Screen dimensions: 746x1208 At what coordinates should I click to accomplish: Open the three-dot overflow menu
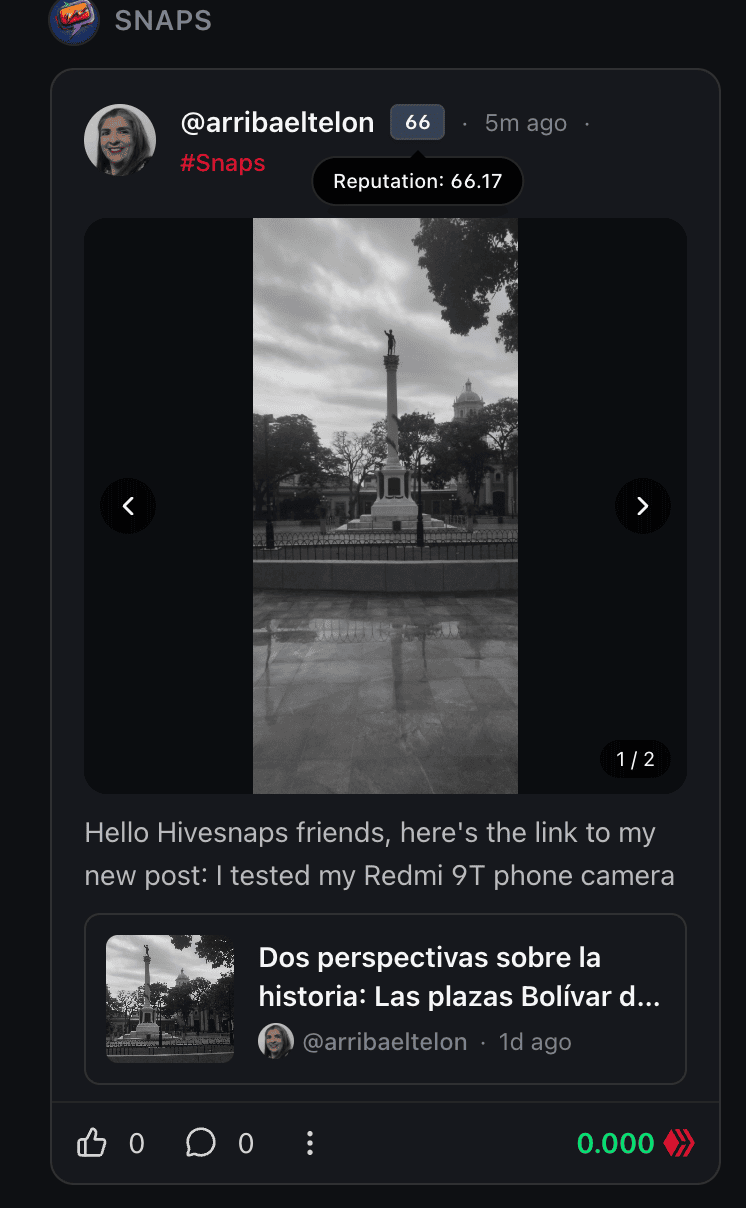tap(310, 1143)
